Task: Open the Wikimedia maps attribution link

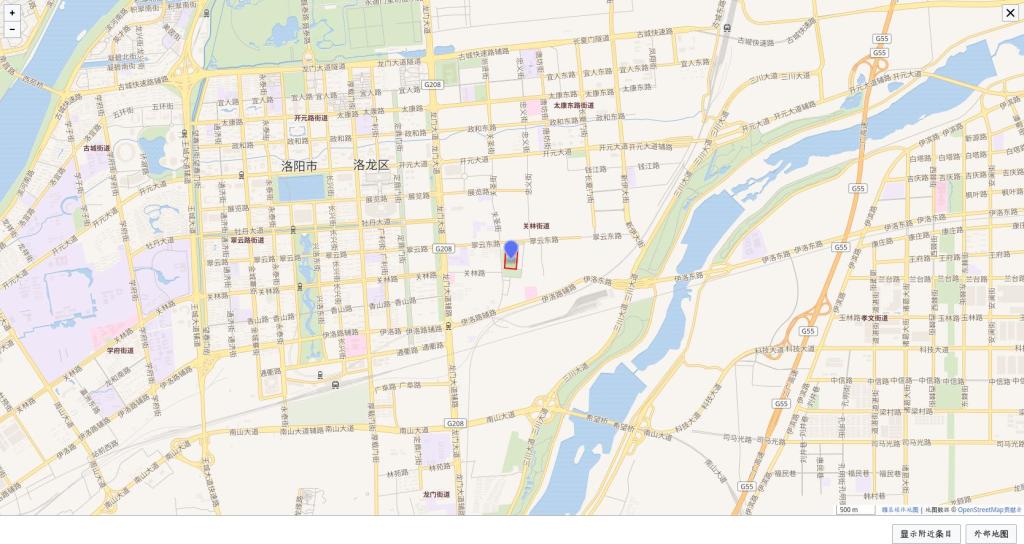Action: click(900, 510)
